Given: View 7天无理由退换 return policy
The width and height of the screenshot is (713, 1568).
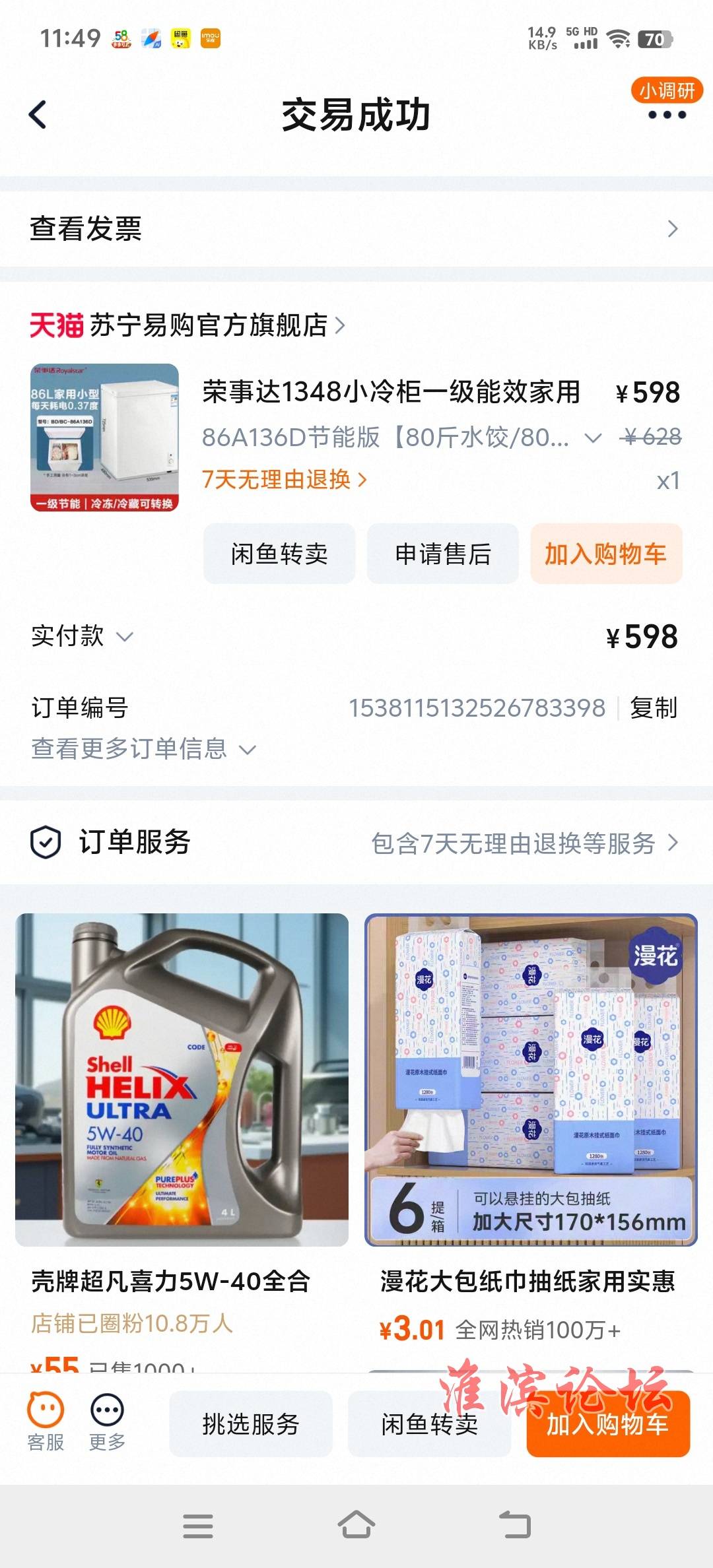Looking at the screenshot, I should pos(284,480).
